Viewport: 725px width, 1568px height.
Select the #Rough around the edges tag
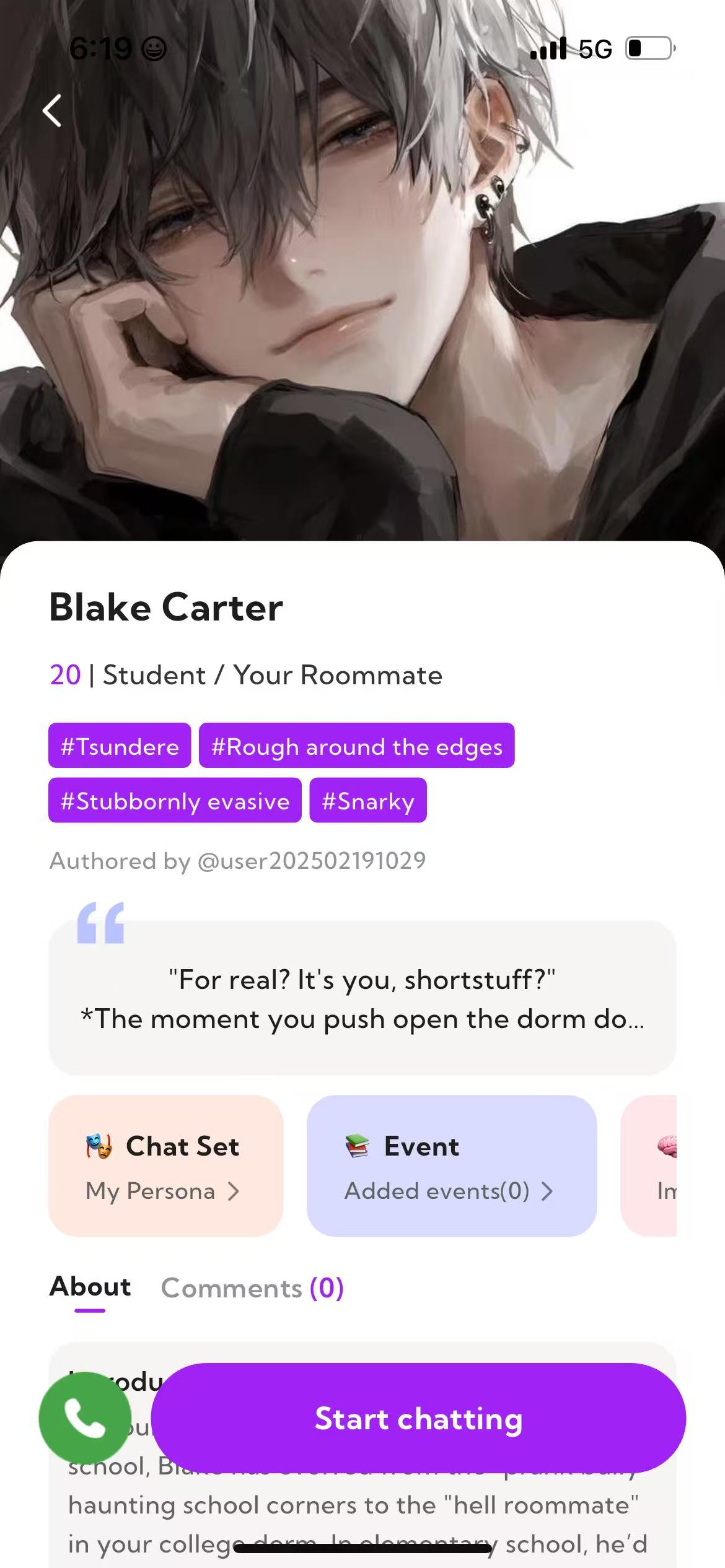356,746
